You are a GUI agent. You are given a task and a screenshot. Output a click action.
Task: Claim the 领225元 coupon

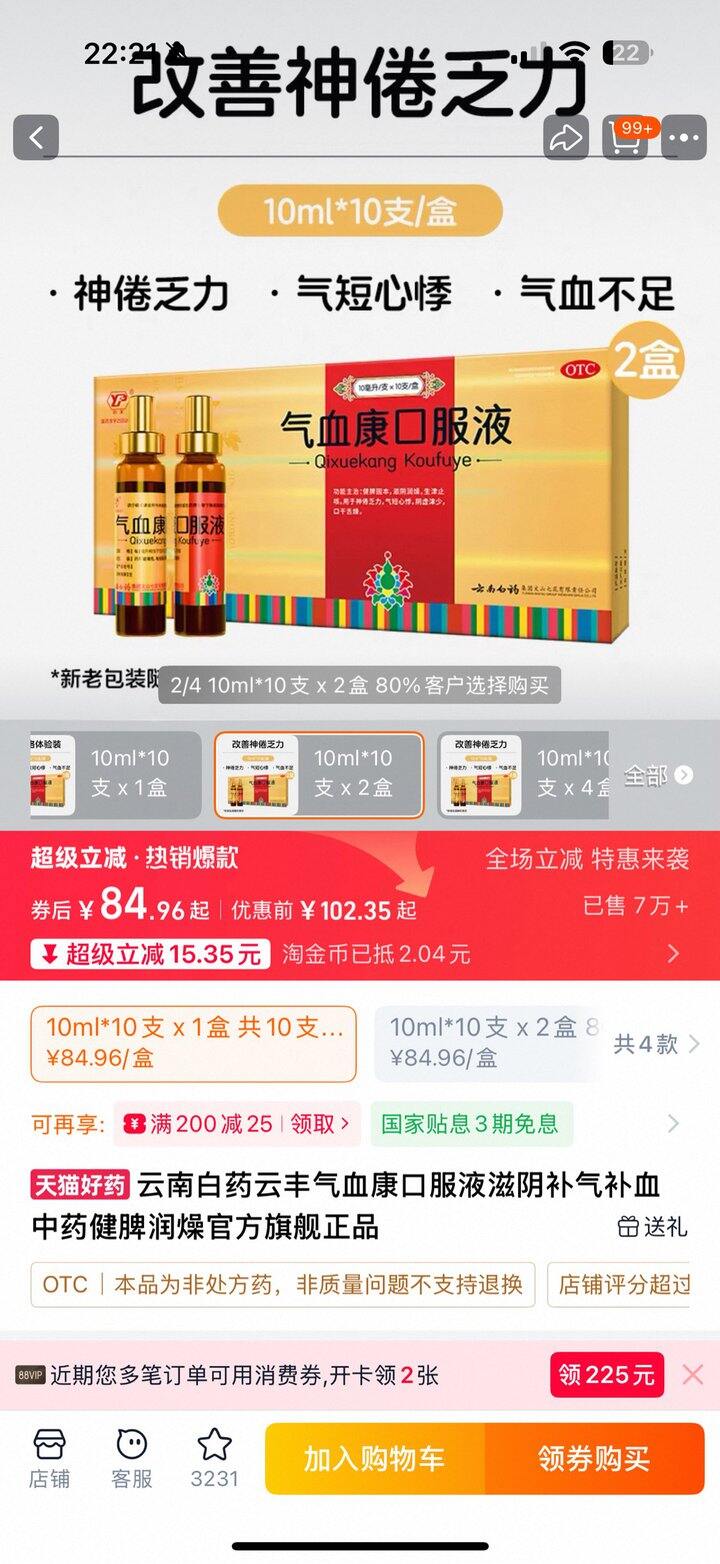tap(607, 1375)
